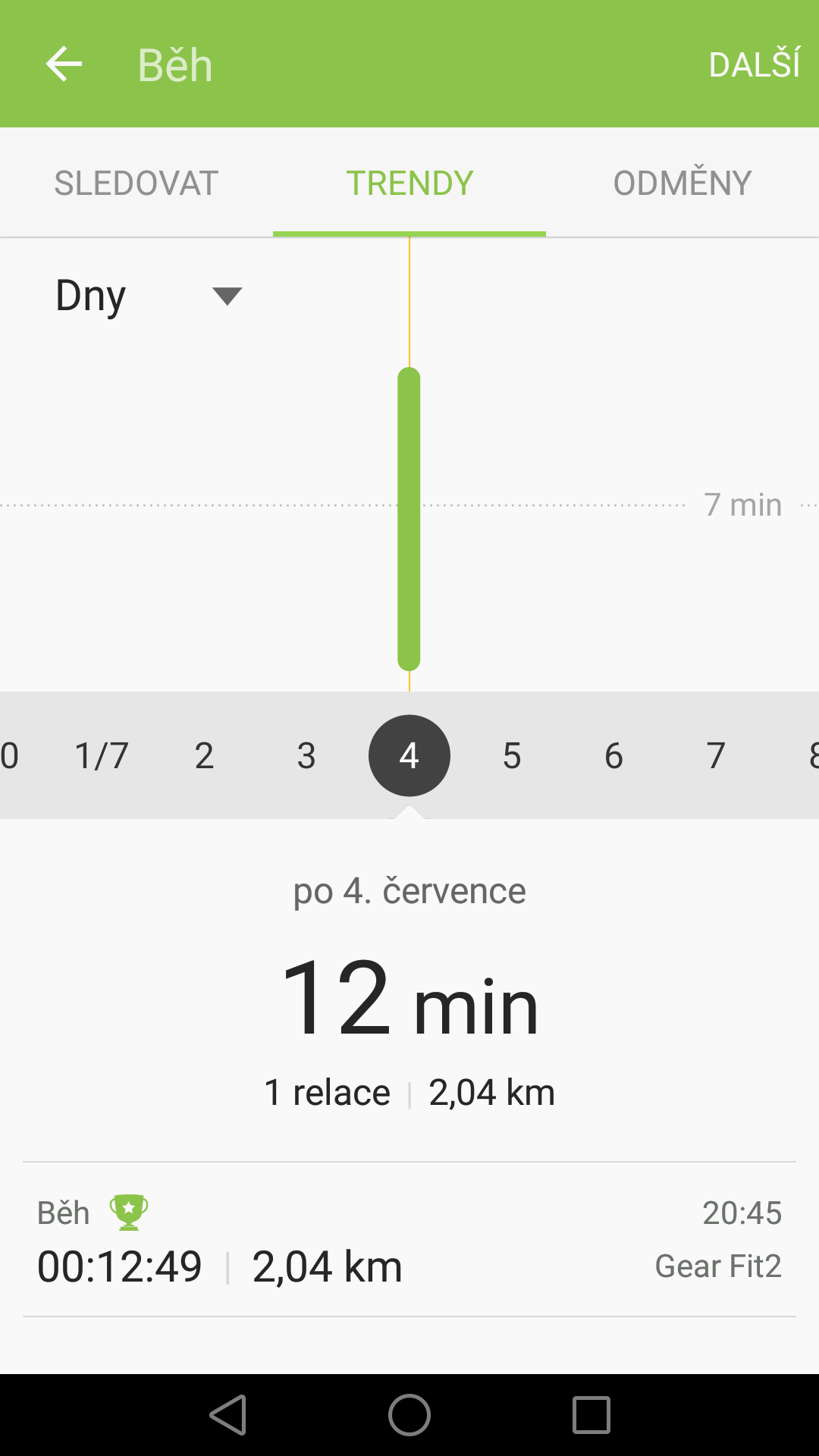Choose day 2 in the date strip

(204, 755)
